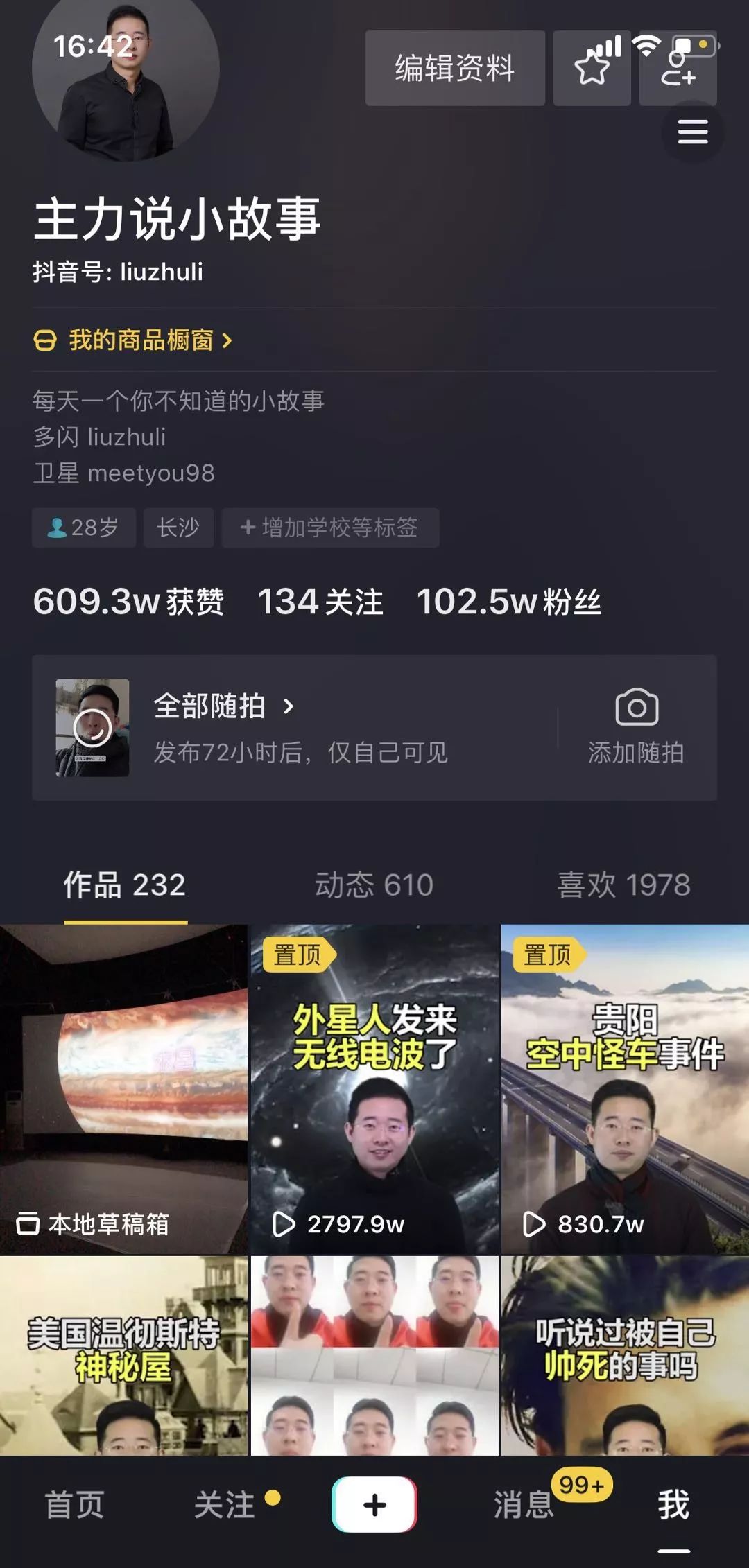The image size is (749, 1568).
Task: Open 消息 messages tab
Action: pyautogui.click(x=524, y=1505)
